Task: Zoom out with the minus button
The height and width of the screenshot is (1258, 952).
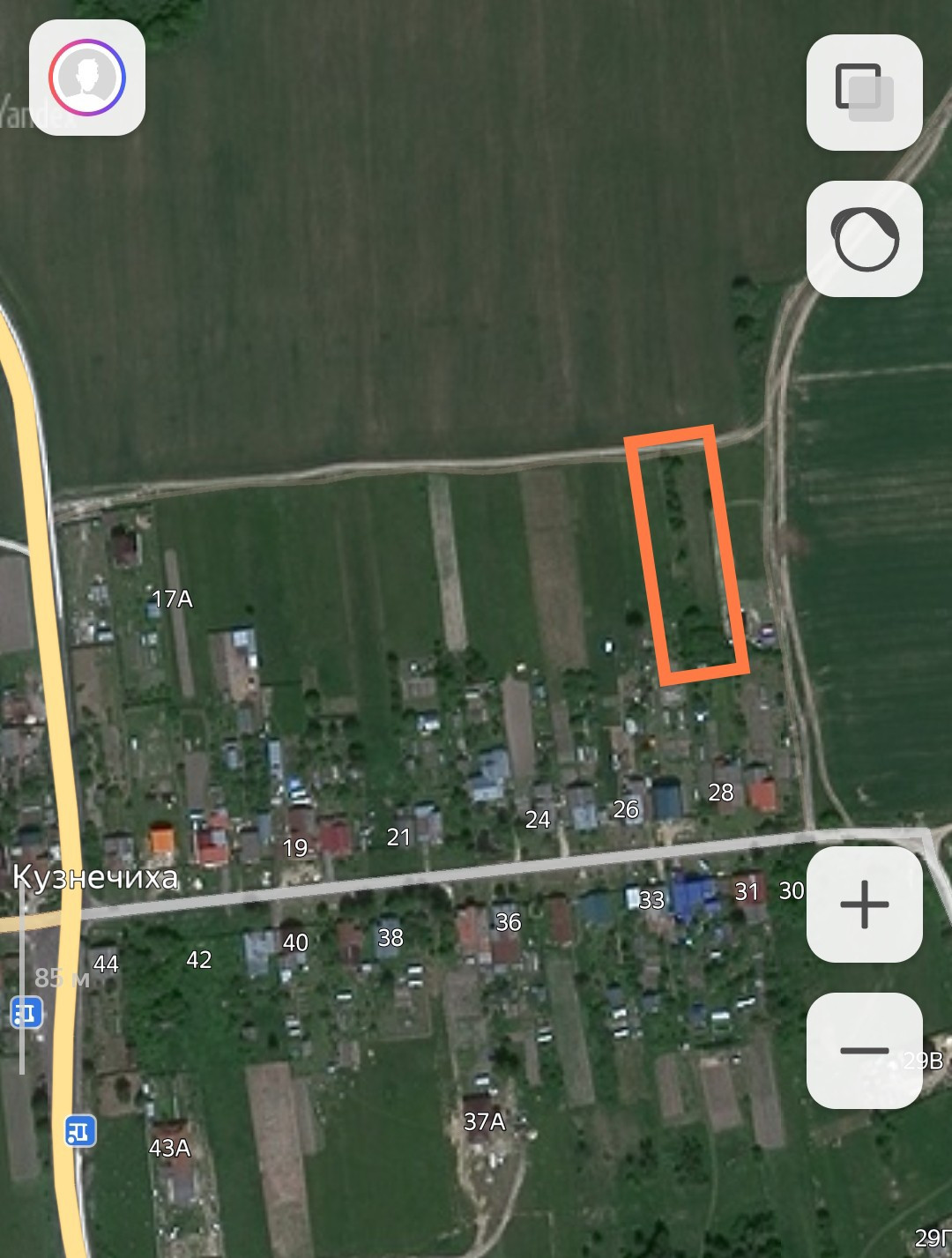Action: (864, 1050)
